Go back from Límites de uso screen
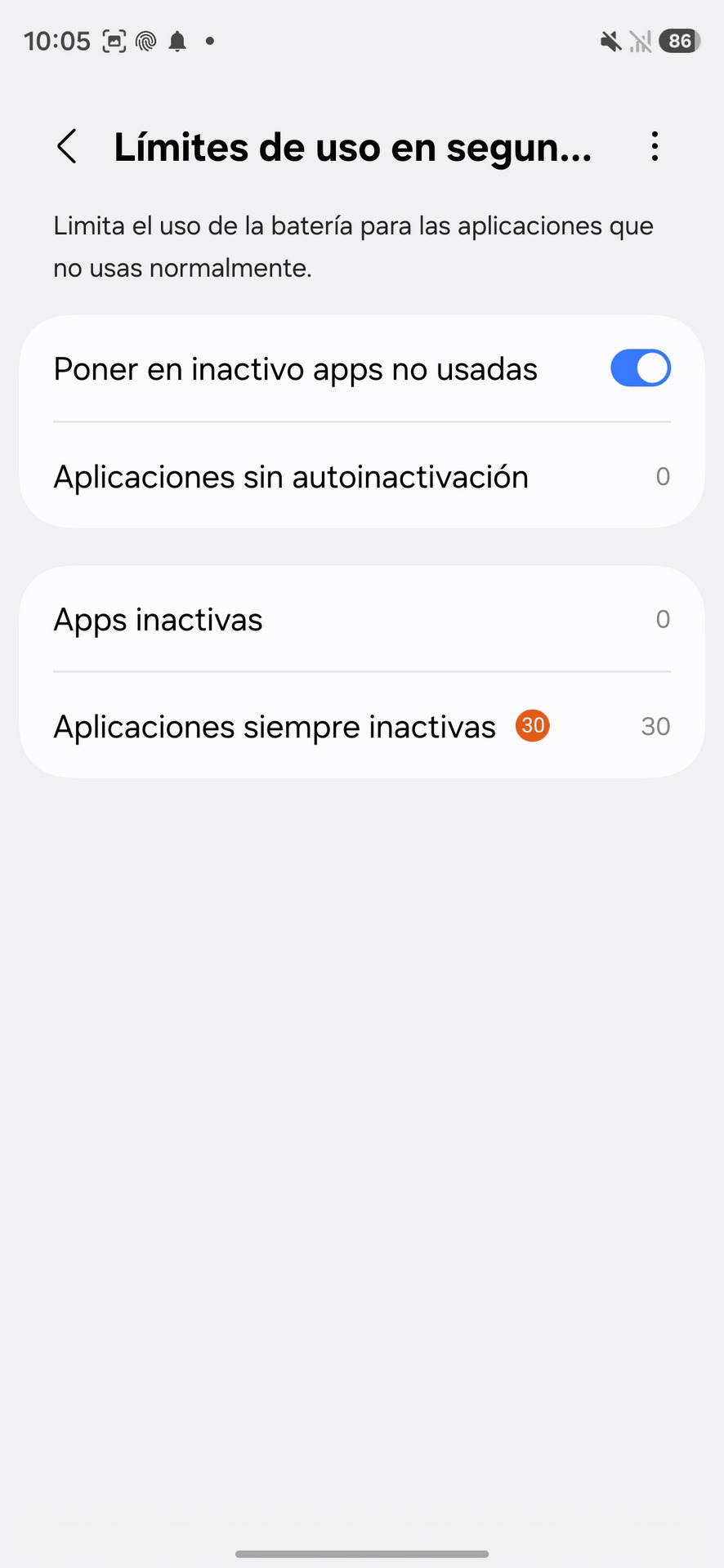 point(67,147)
